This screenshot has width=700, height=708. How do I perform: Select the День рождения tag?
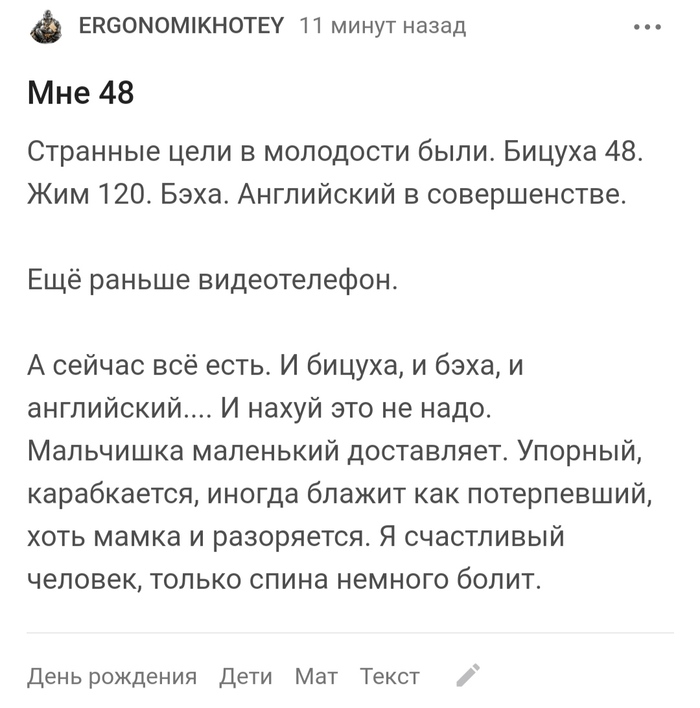[111, 677]
